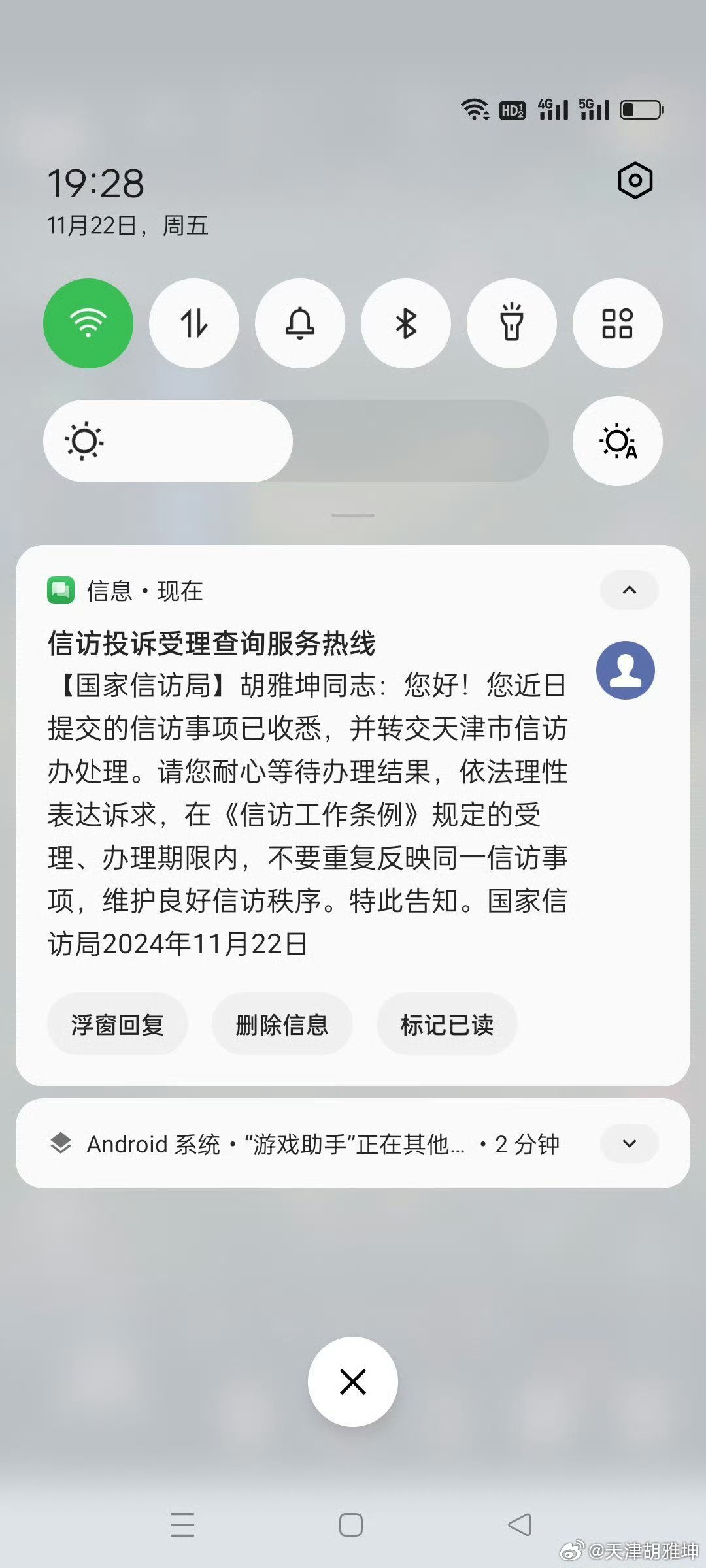Tap the contact avatar in the SMS notification
The height and width of the screenshot is (1568, 706).
(x=624, y=670)
